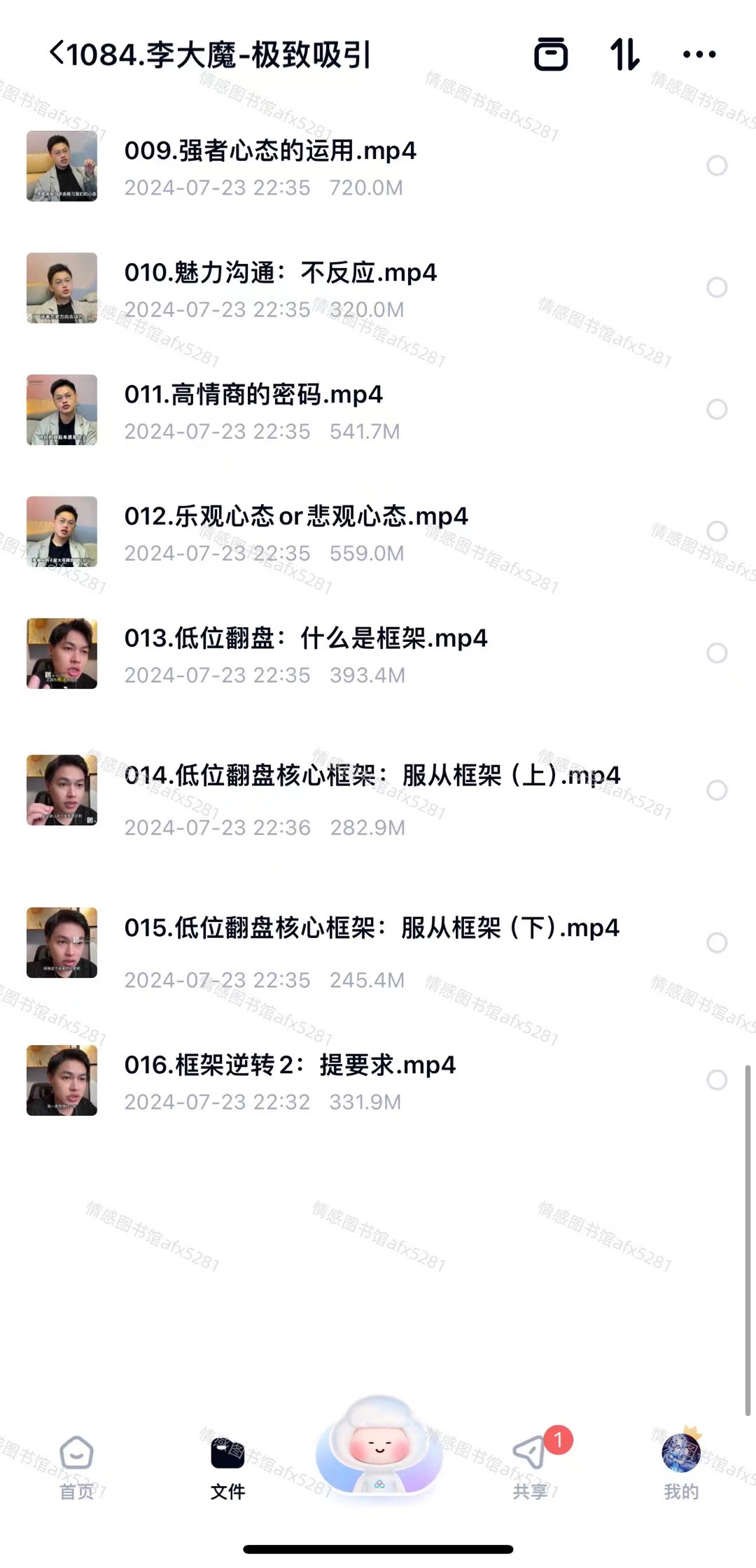Viewport: 756px width, 1568px height.
Task: Open 014.低位翻盘核心框架：服从框架（上）.mp4
Action: coord(372,776)
